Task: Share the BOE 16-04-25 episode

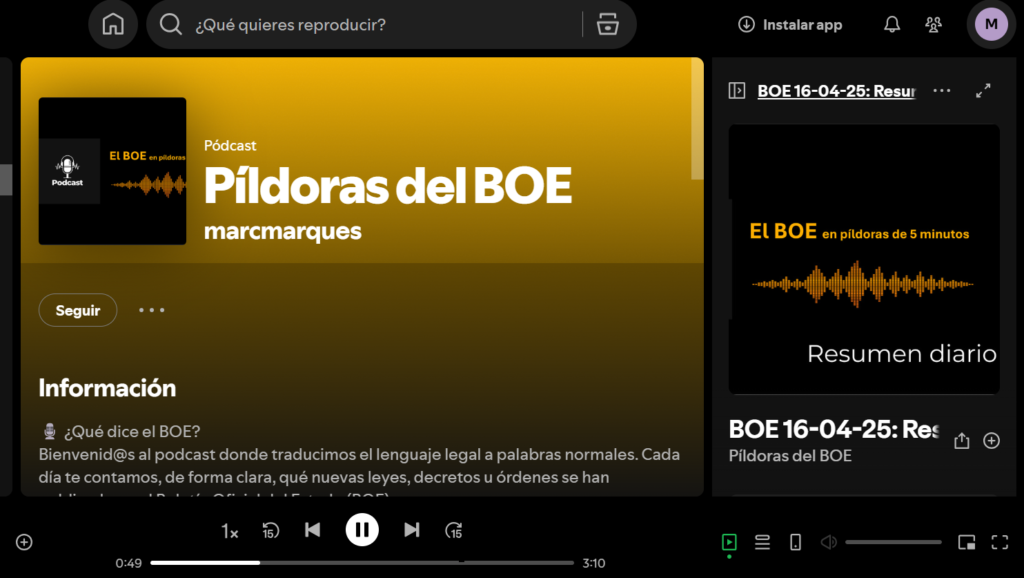Action: click(962, 441)
